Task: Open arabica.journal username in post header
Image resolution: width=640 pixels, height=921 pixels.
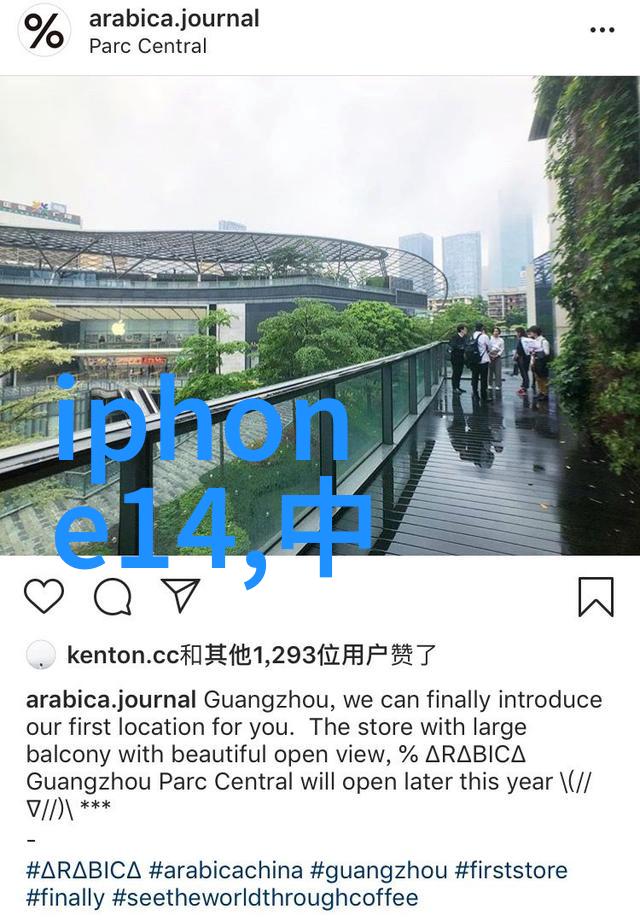Action: [x=174, y=18]
